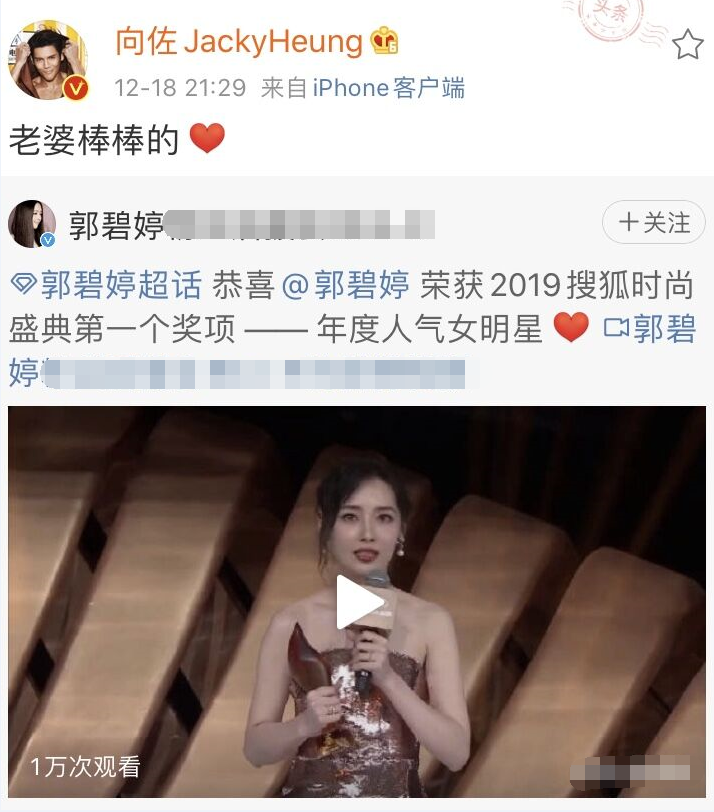Play the award ceremony video
Image resolution: width=714 pixels, height=812 pixels.
(358, 603)
